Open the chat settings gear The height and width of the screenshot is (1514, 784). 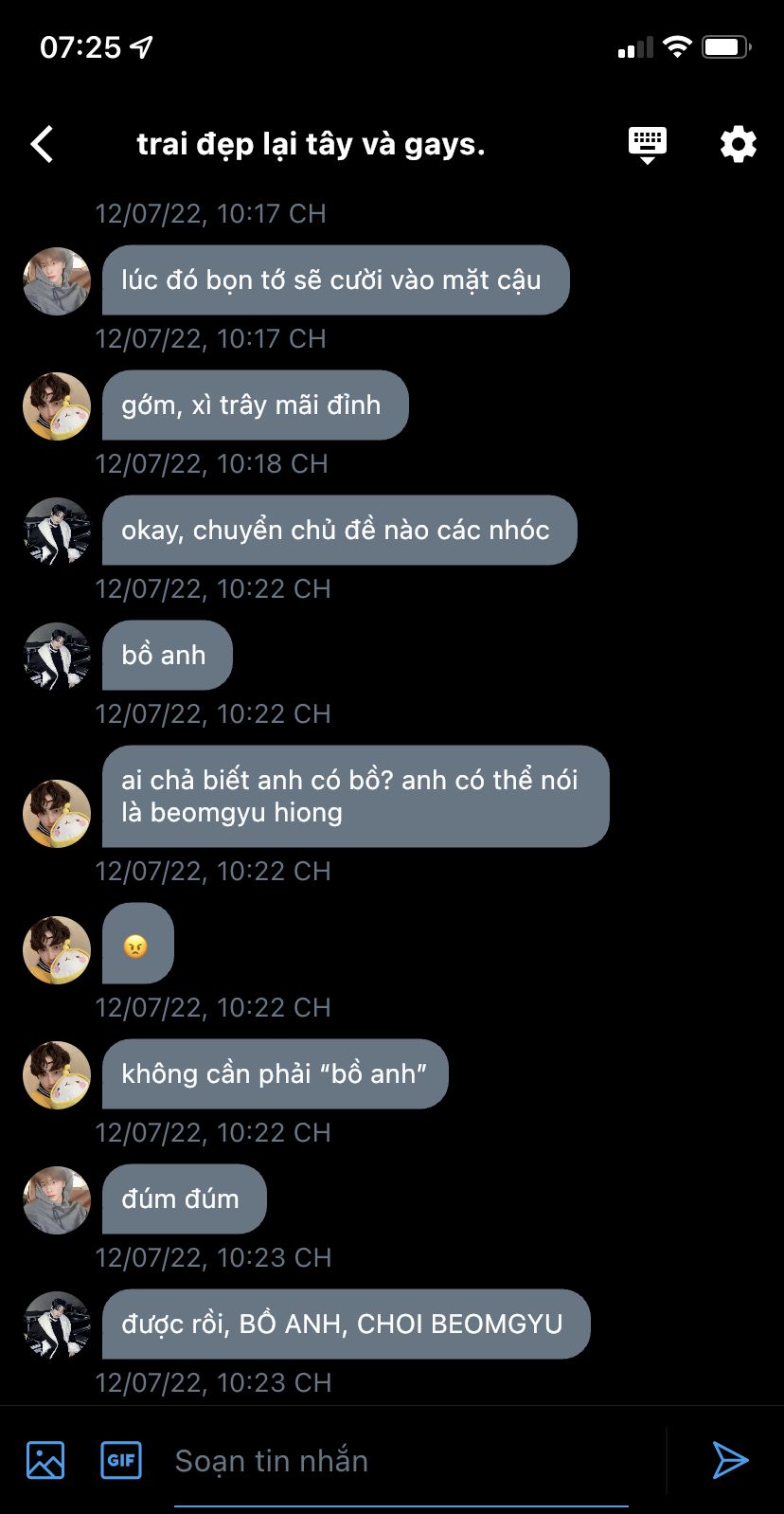point(738,145)
